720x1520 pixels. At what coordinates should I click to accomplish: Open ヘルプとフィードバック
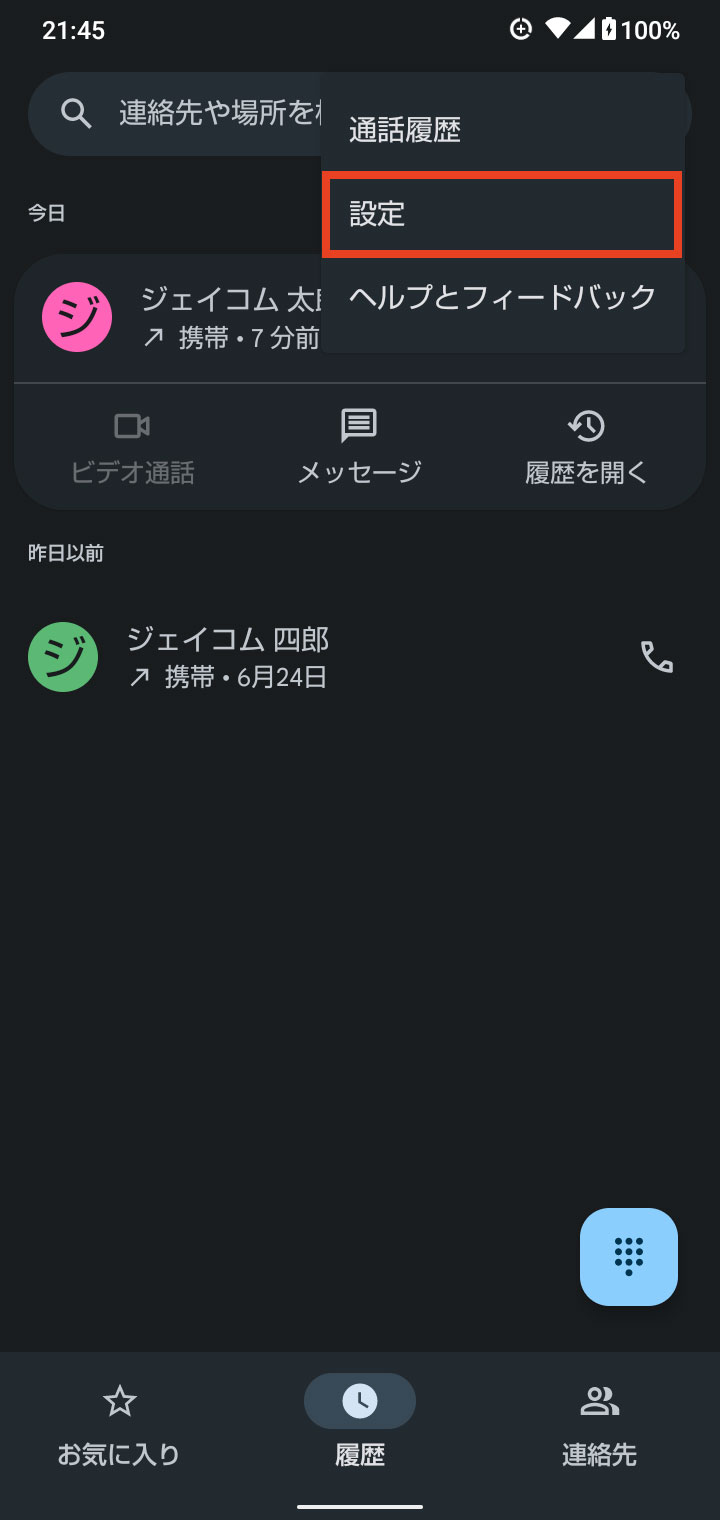pos(503,297)
